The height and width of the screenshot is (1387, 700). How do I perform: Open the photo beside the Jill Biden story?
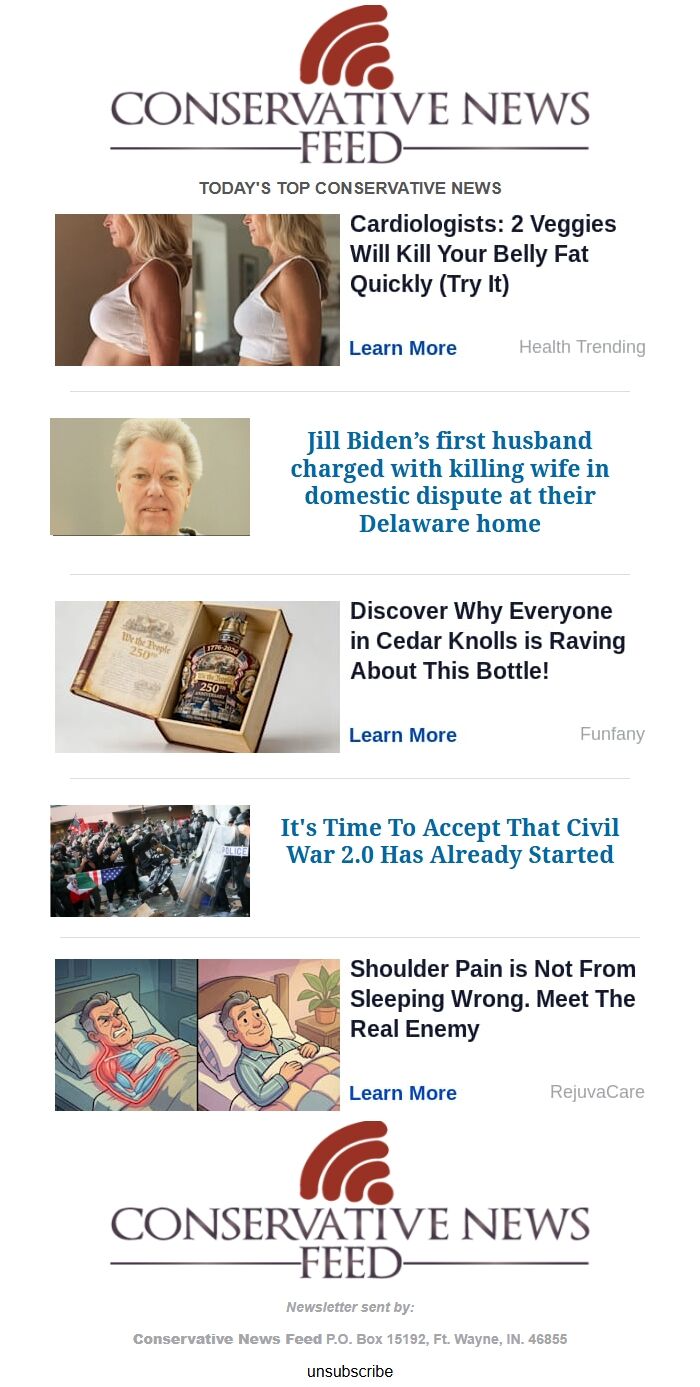(x=150, y=477)
